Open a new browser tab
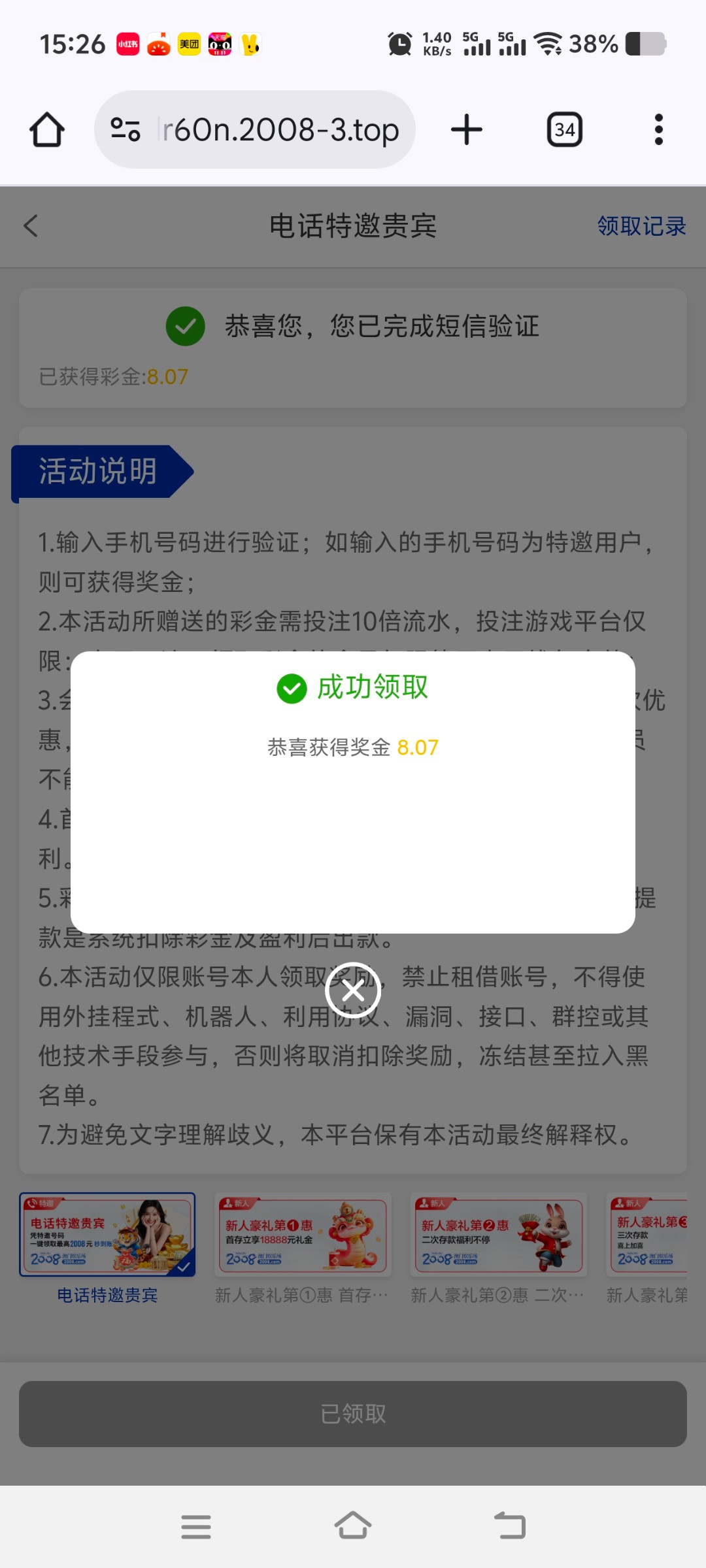This screenshot has height=1568, width=706. pyautogui.click(x=467, y=129)
